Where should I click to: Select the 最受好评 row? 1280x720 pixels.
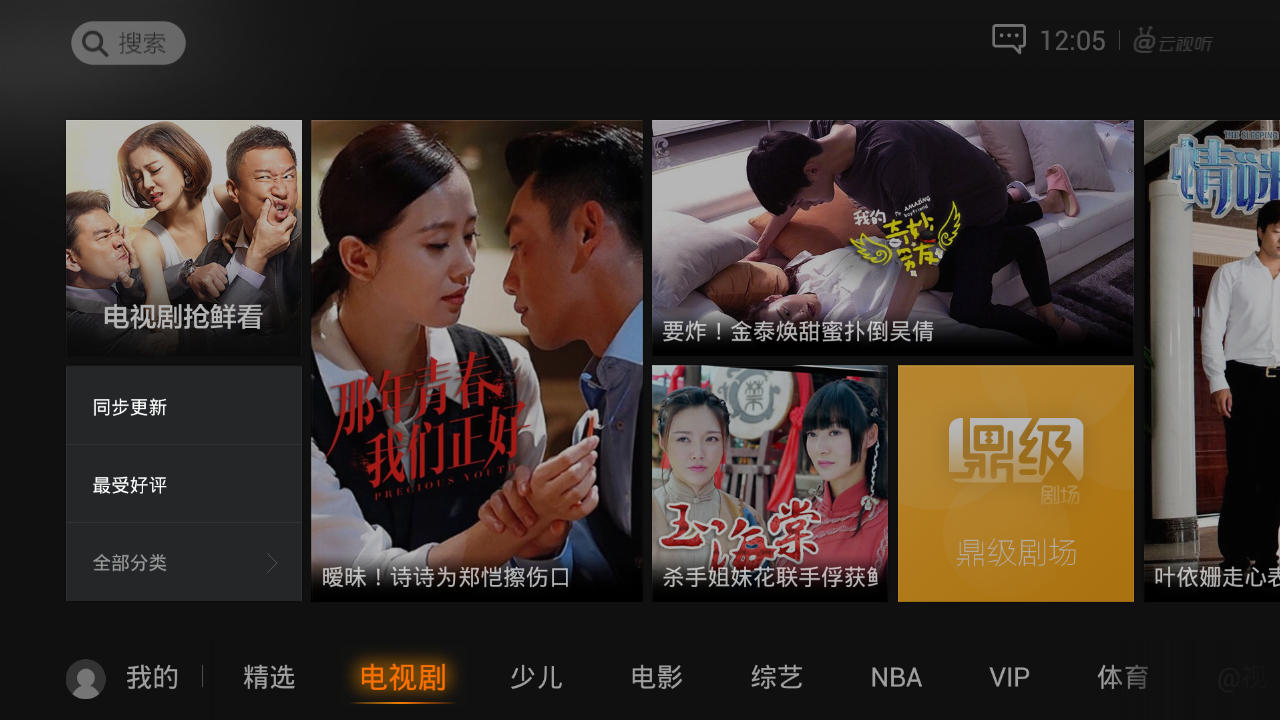coord(184,484)
